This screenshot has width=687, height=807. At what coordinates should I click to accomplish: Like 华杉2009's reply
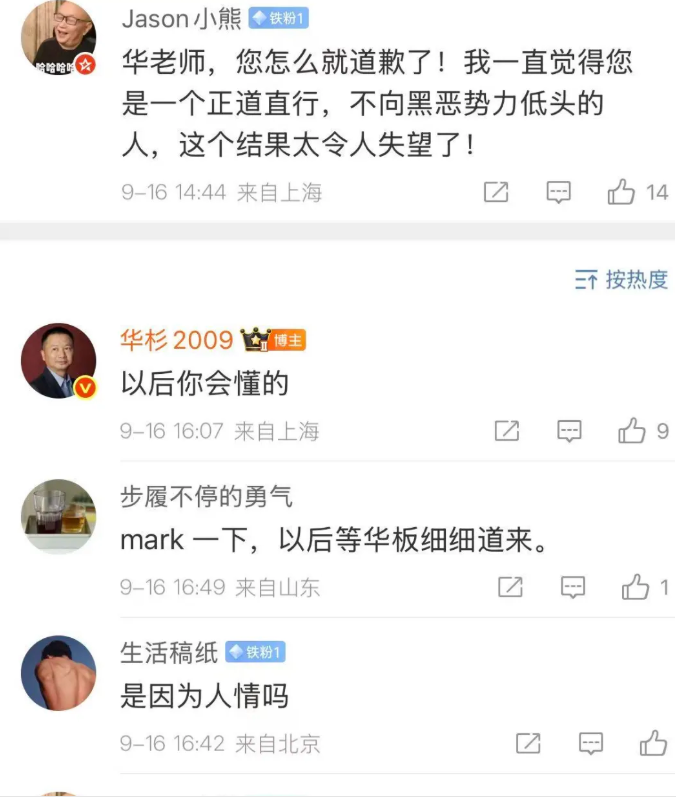[632, 431]
